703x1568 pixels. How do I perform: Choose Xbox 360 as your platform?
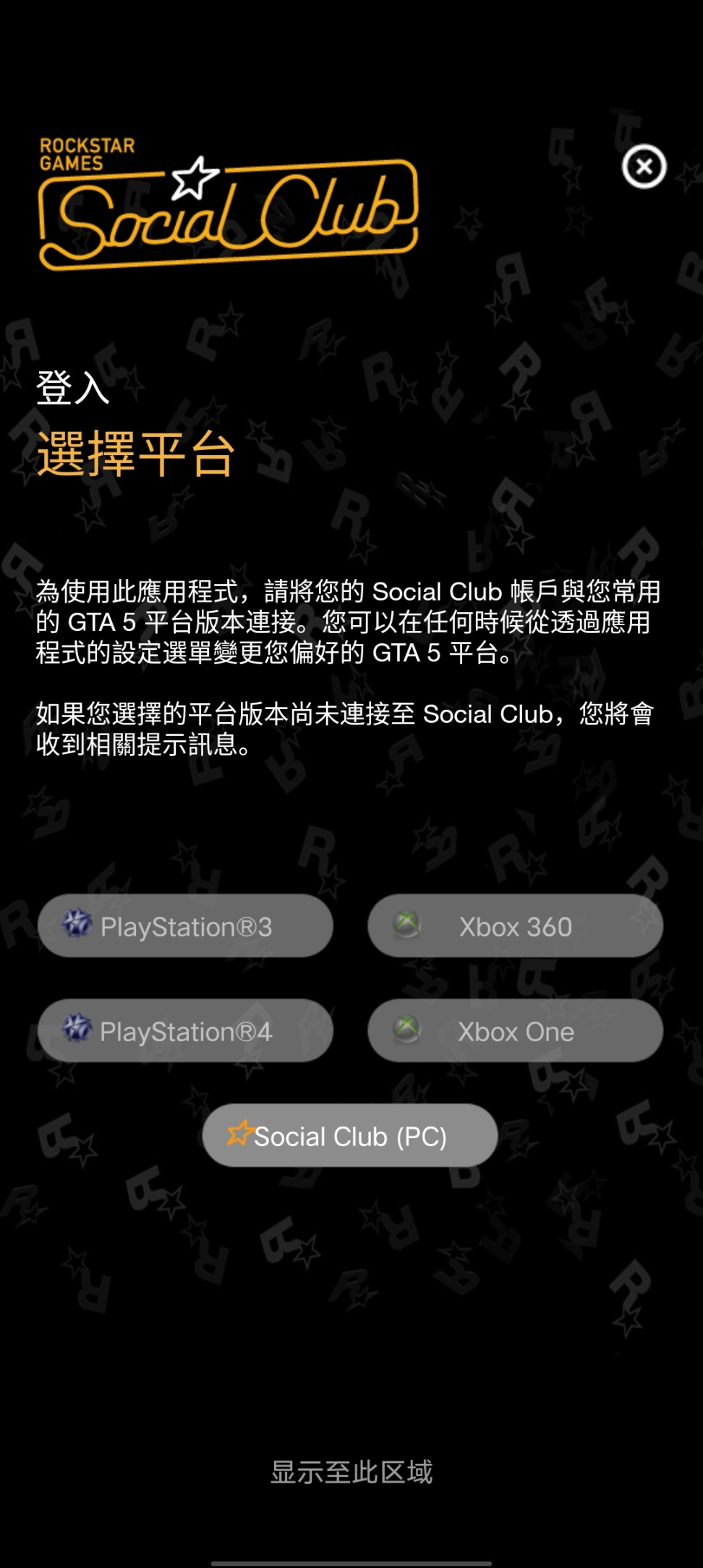pos(515,926)
